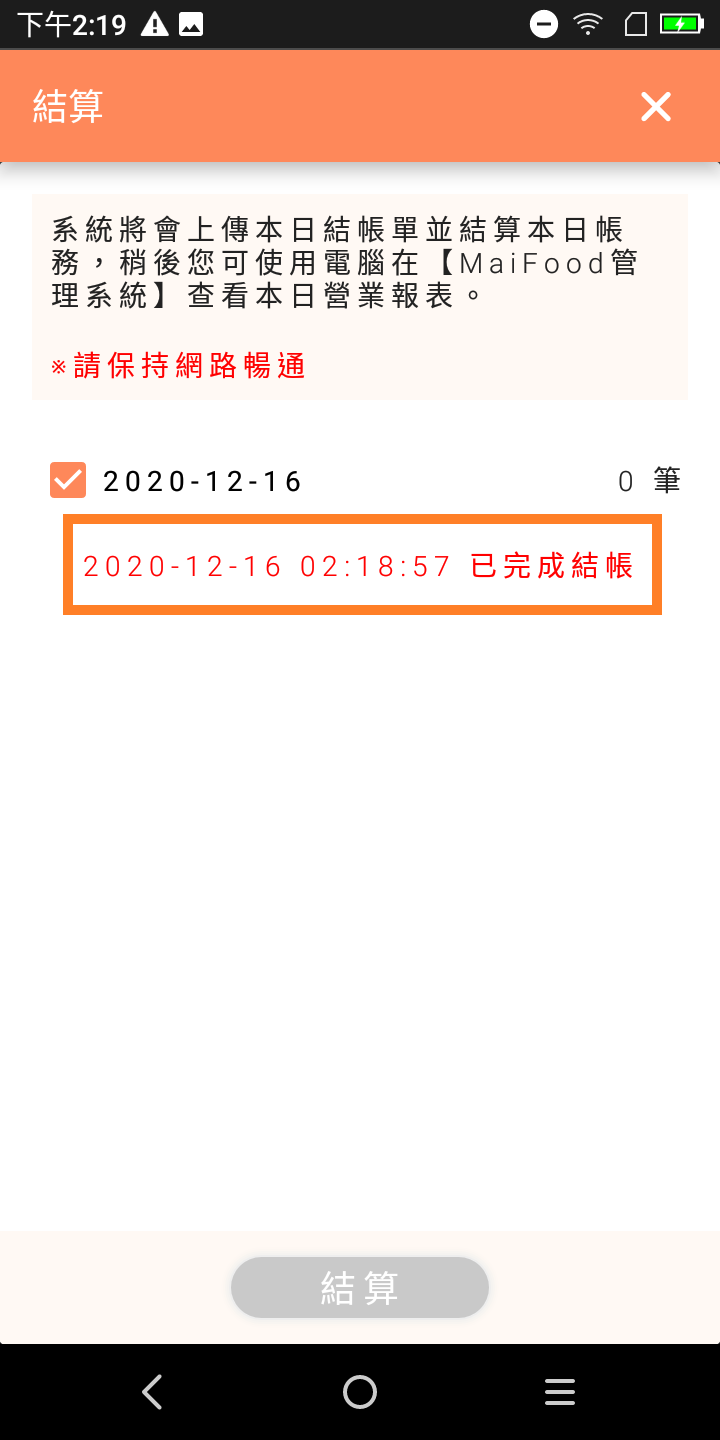This screenshot has height=1440, width=720.
Task: Go back using system back button
Action: (152, 1392)
